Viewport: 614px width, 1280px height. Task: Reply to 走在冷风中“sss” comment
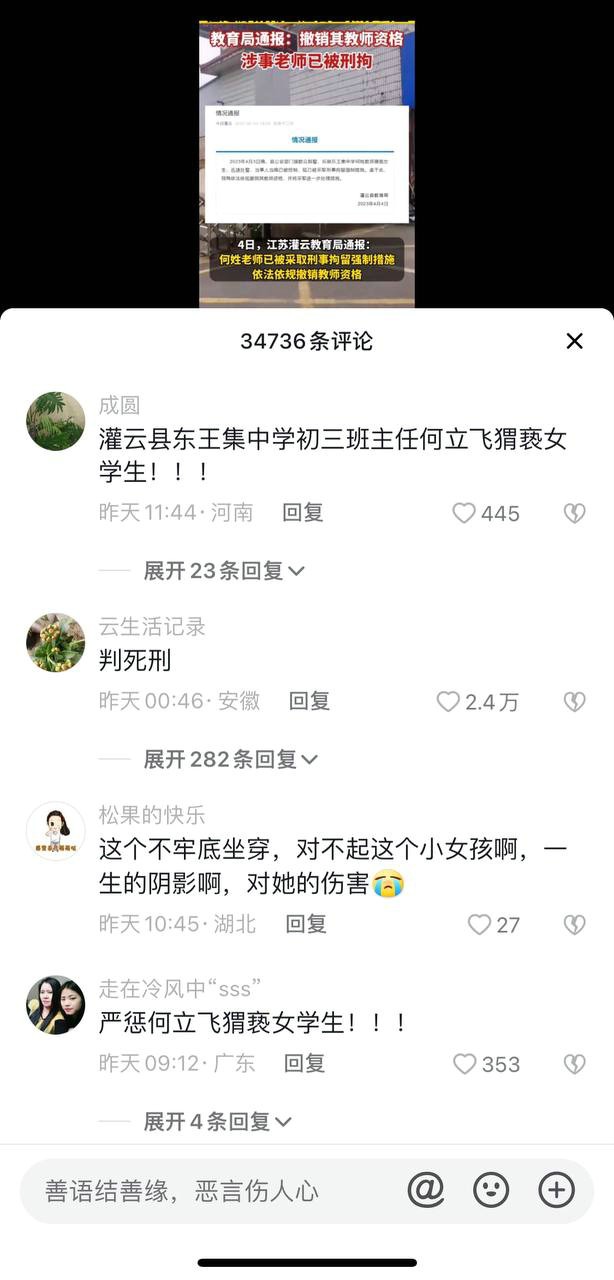click(x=303, y=1063)
